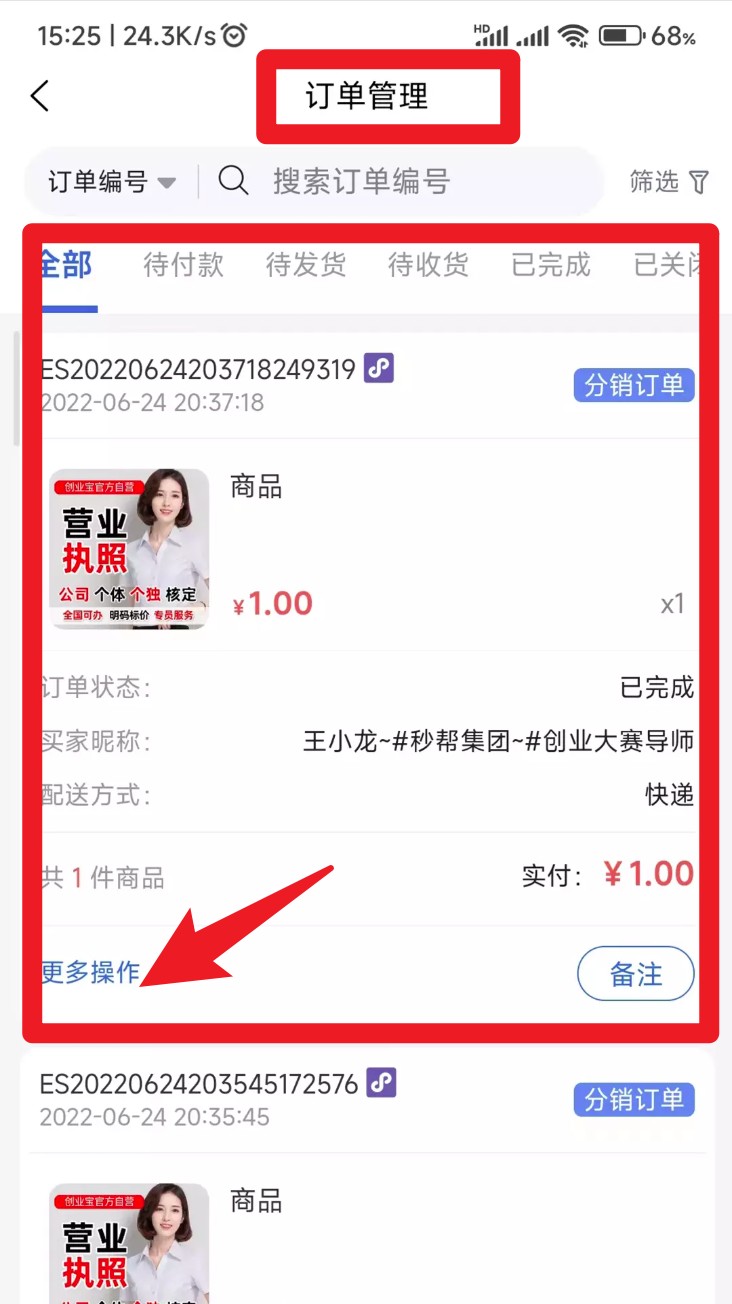Tap link icon beside order ES20220624203545172576
This screenshot has height=1304, width=732.
(x=382, y=1082)
